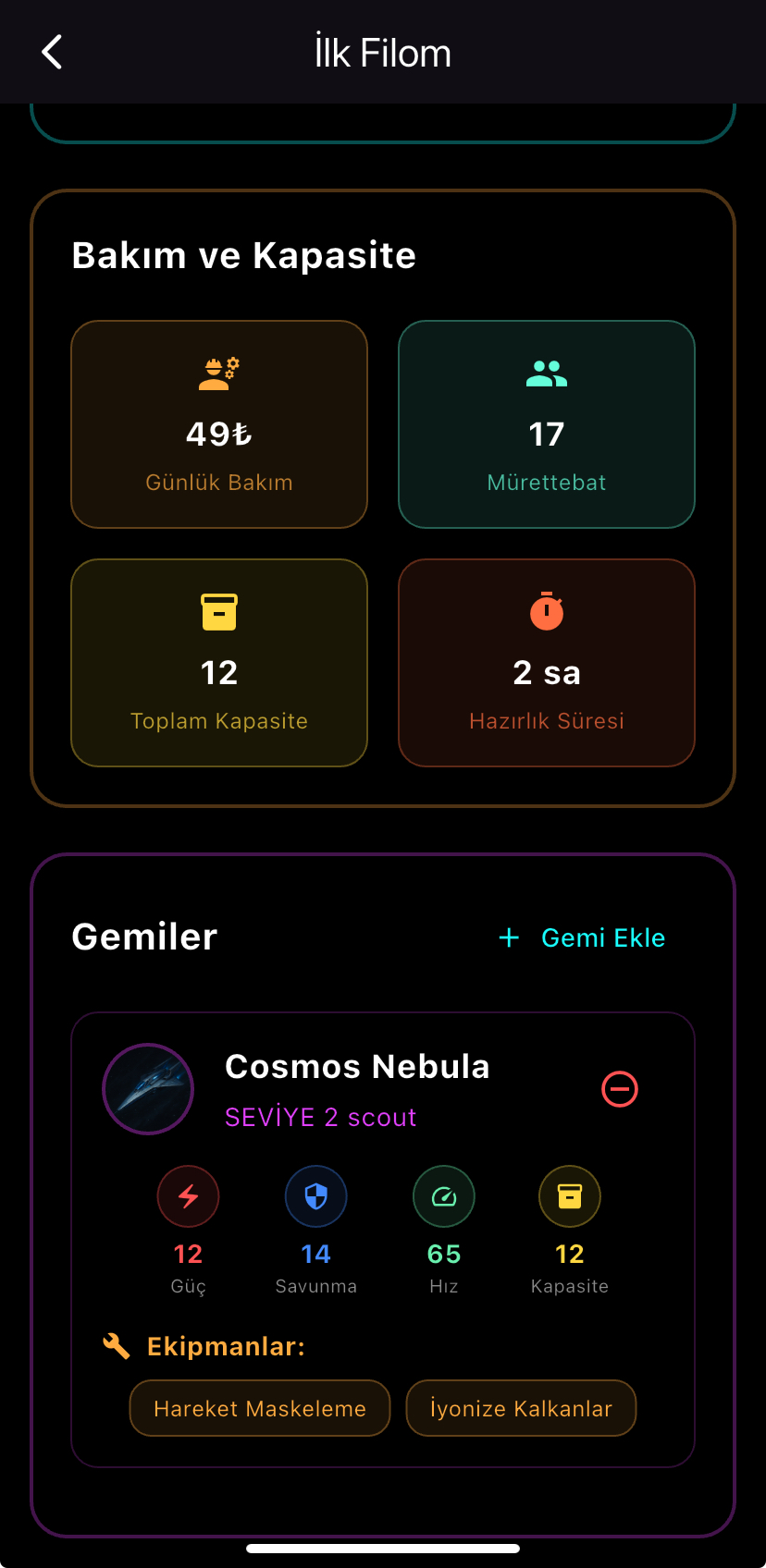Click the Cosmos Nebula ship thumbnail

click(x=148, y=1089)
